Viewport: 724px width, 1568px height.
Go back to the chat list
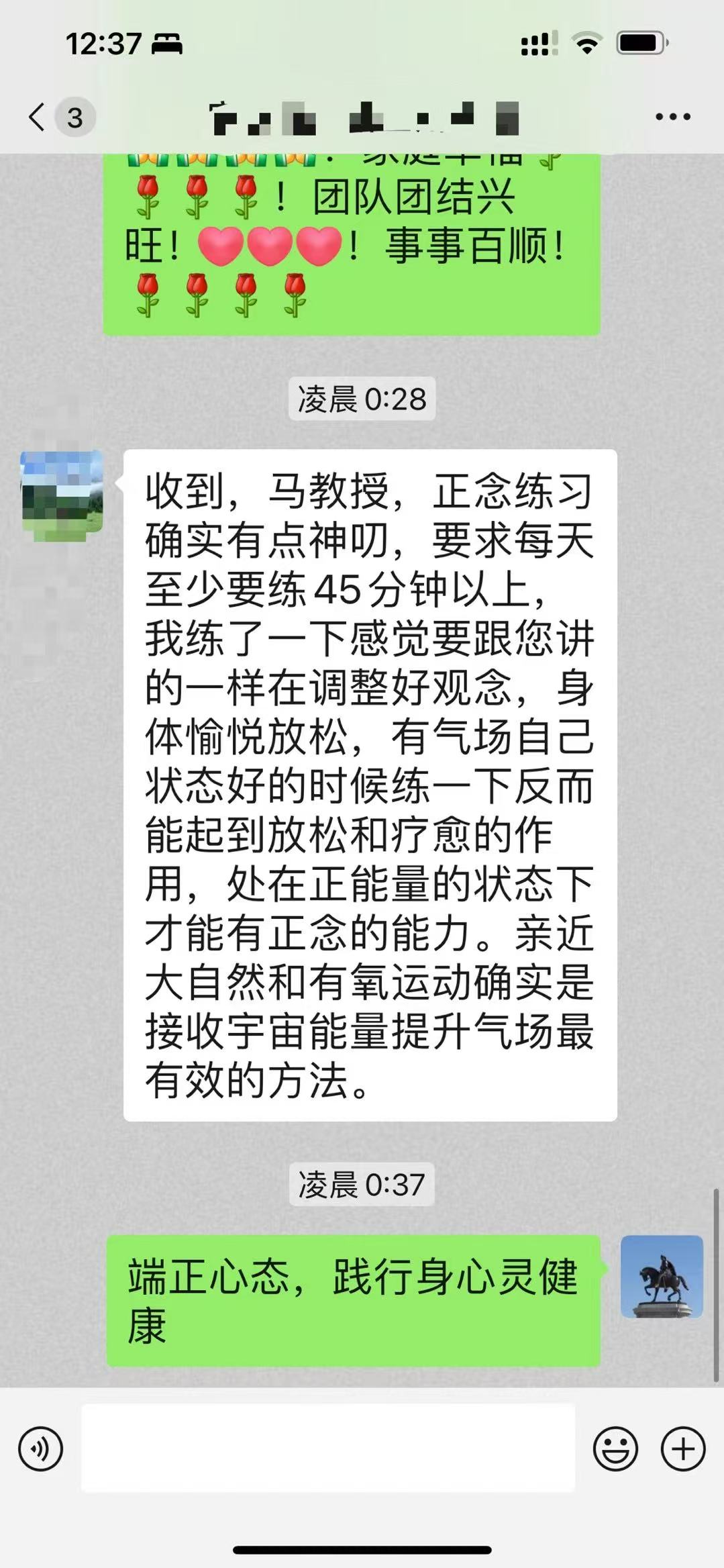point(38,117)
